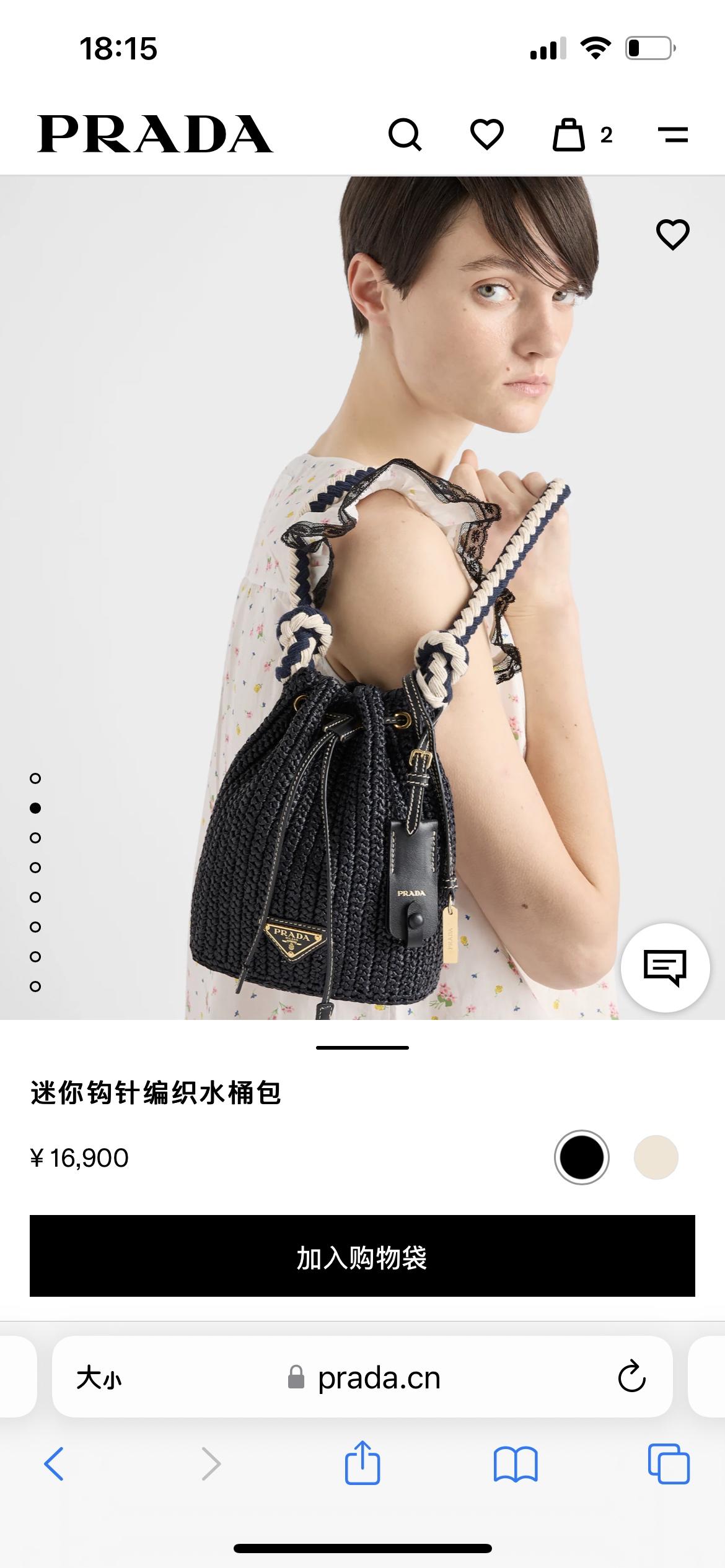Reload the prada.cn page
Screen dimensions: 725x1568
pyautogui.click(x=631, y=1377)
